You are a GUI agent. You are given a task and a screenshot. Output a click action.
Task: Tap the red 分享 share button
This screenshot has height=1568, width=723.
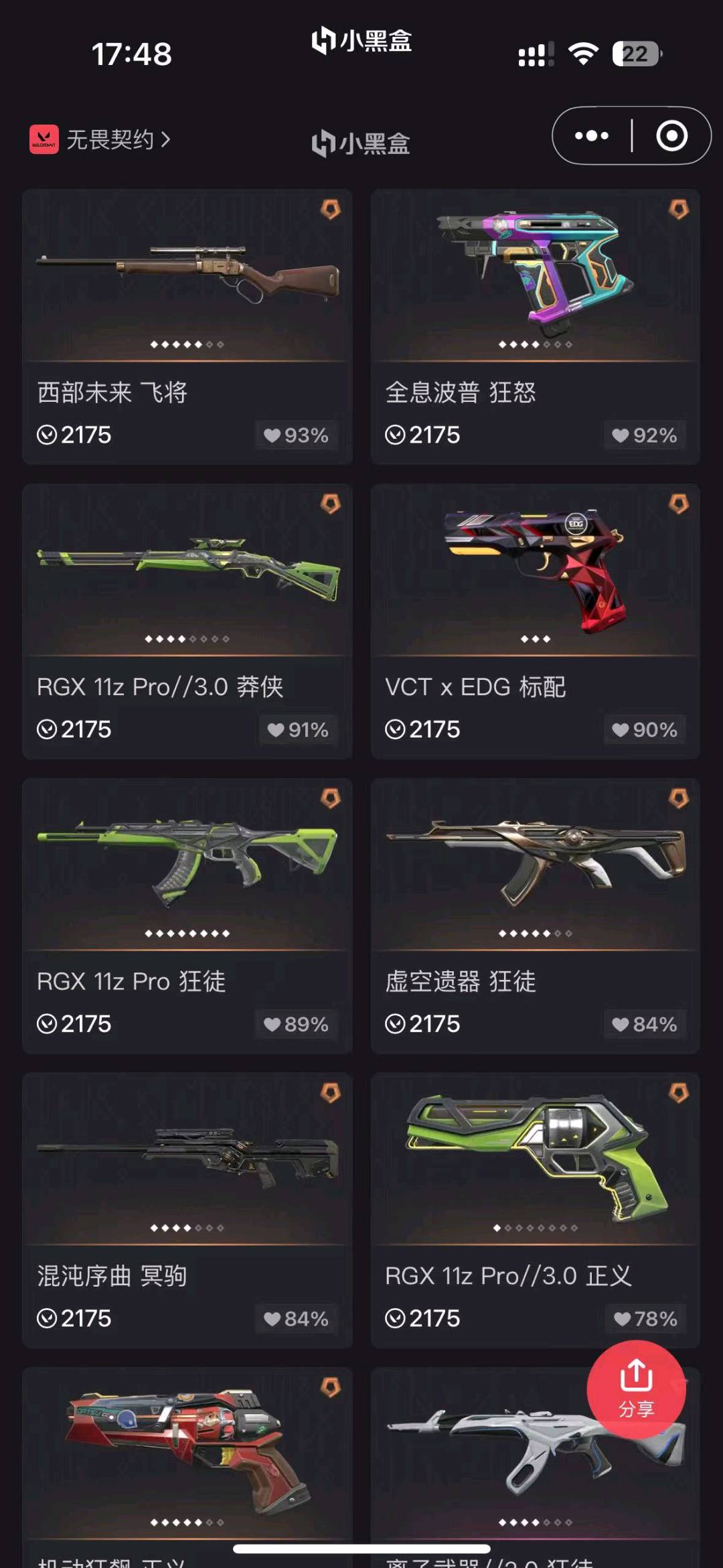coord(636,1390)
